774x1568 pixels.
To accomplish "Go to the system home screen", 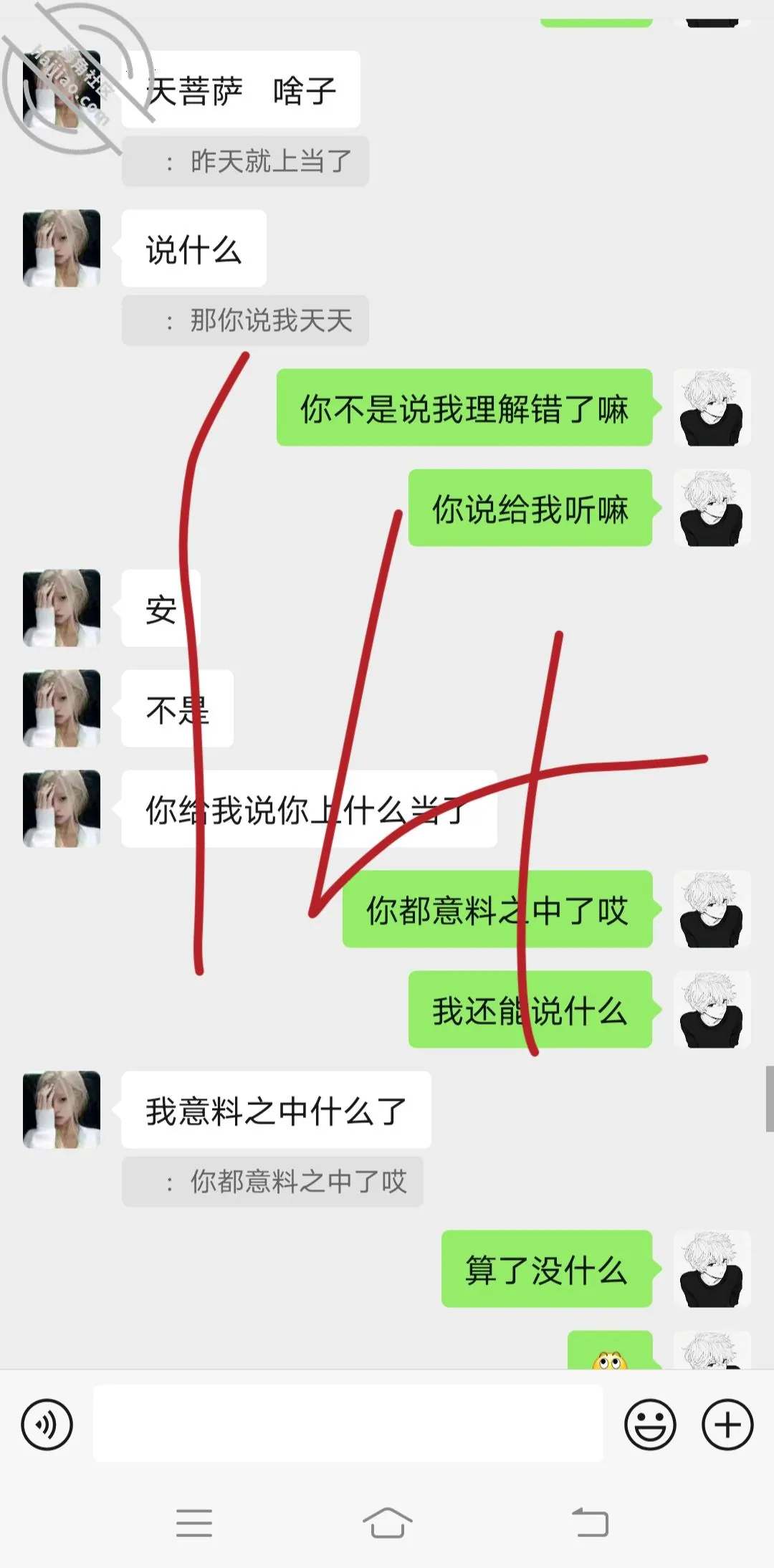I will 387,1522.
